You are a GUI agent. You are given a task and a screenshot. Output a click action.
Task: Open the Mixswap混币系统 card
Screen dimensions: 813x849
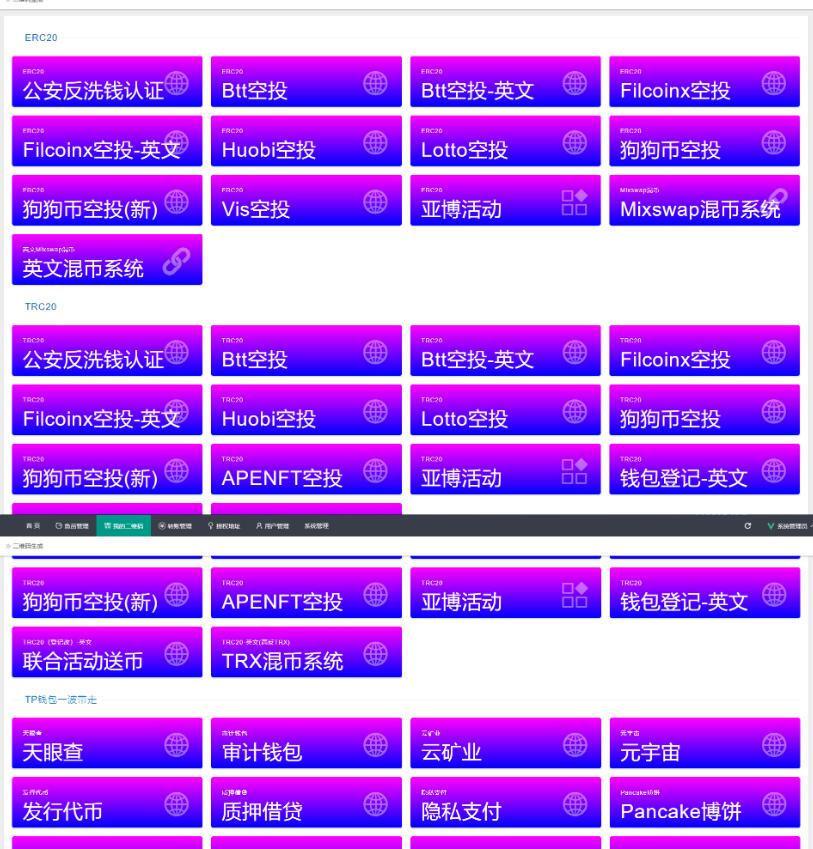pyautogui.click(x=704, y=200)
